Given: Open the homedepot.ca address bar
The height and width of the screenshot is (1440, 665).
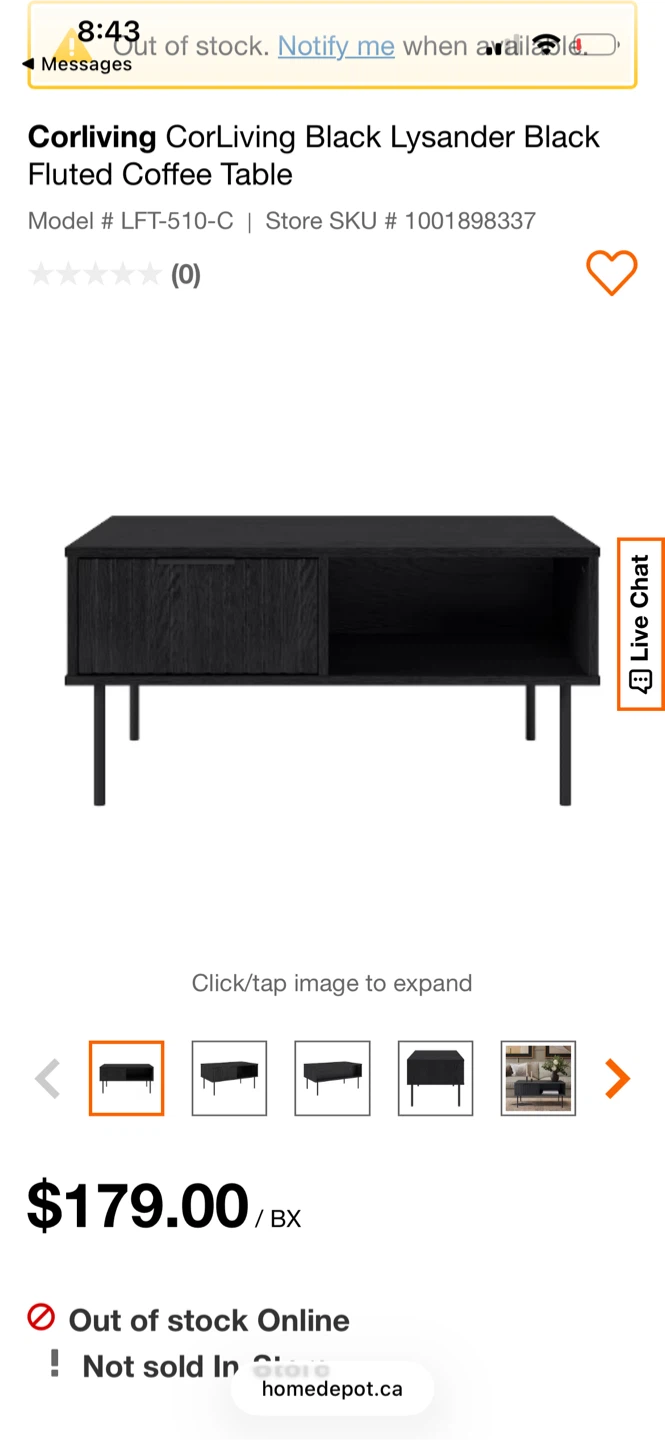Looking at the screenshot, I should point(332,1389).
